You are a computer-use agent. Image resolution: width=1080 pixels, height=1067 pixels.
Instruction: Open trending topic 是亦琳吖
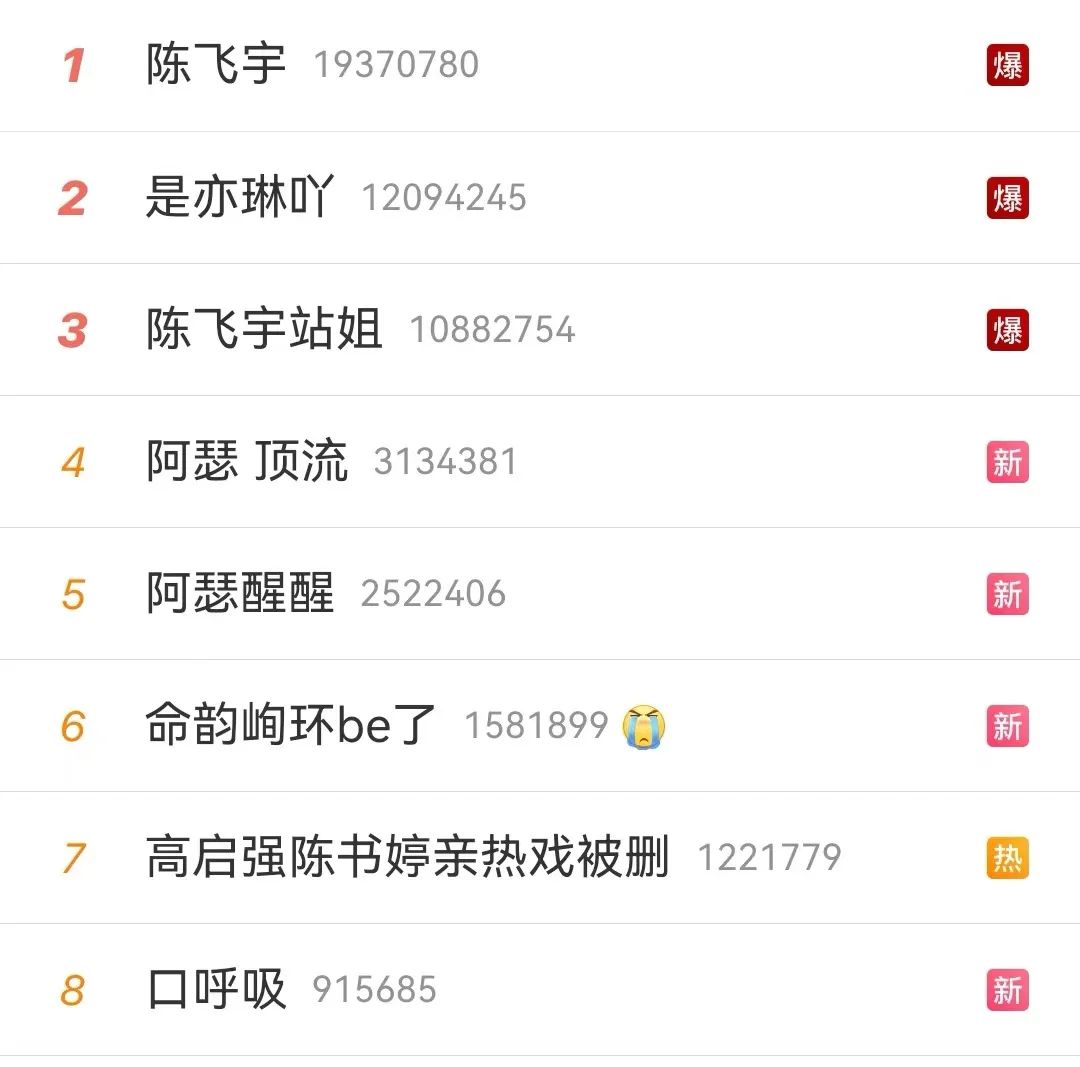click(x=240, y=198)
